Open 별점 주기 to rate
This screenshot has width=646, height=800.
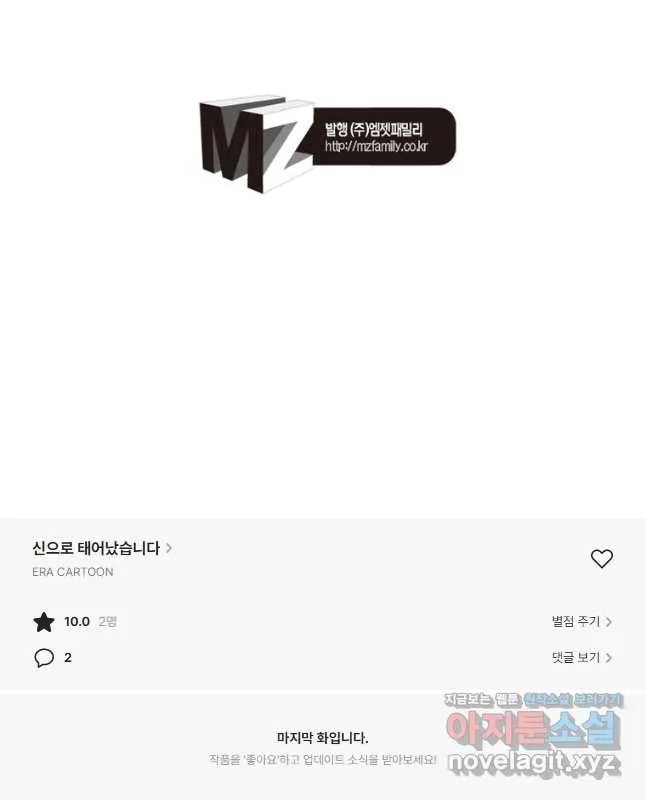tap(581, 622)
